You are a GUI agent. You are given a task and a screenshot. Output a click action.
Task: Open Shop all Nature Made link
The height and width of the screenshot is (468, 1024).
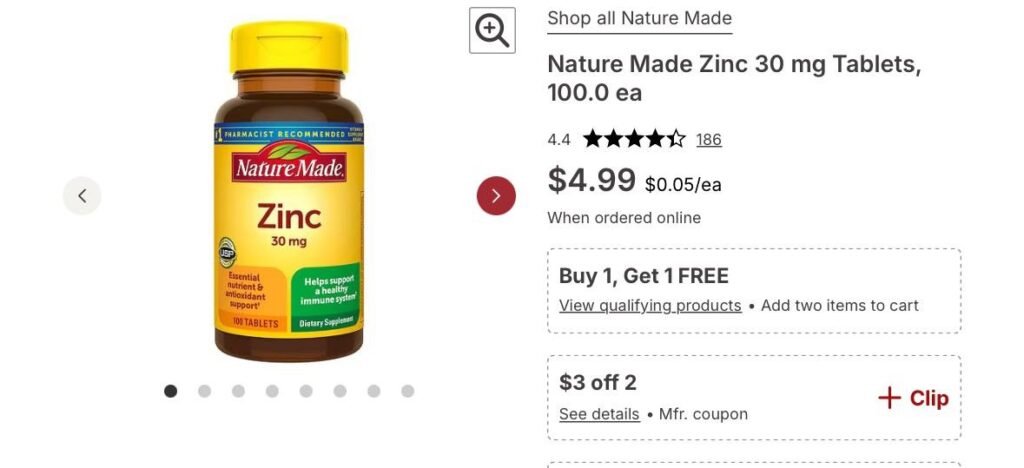click(639, 18)
